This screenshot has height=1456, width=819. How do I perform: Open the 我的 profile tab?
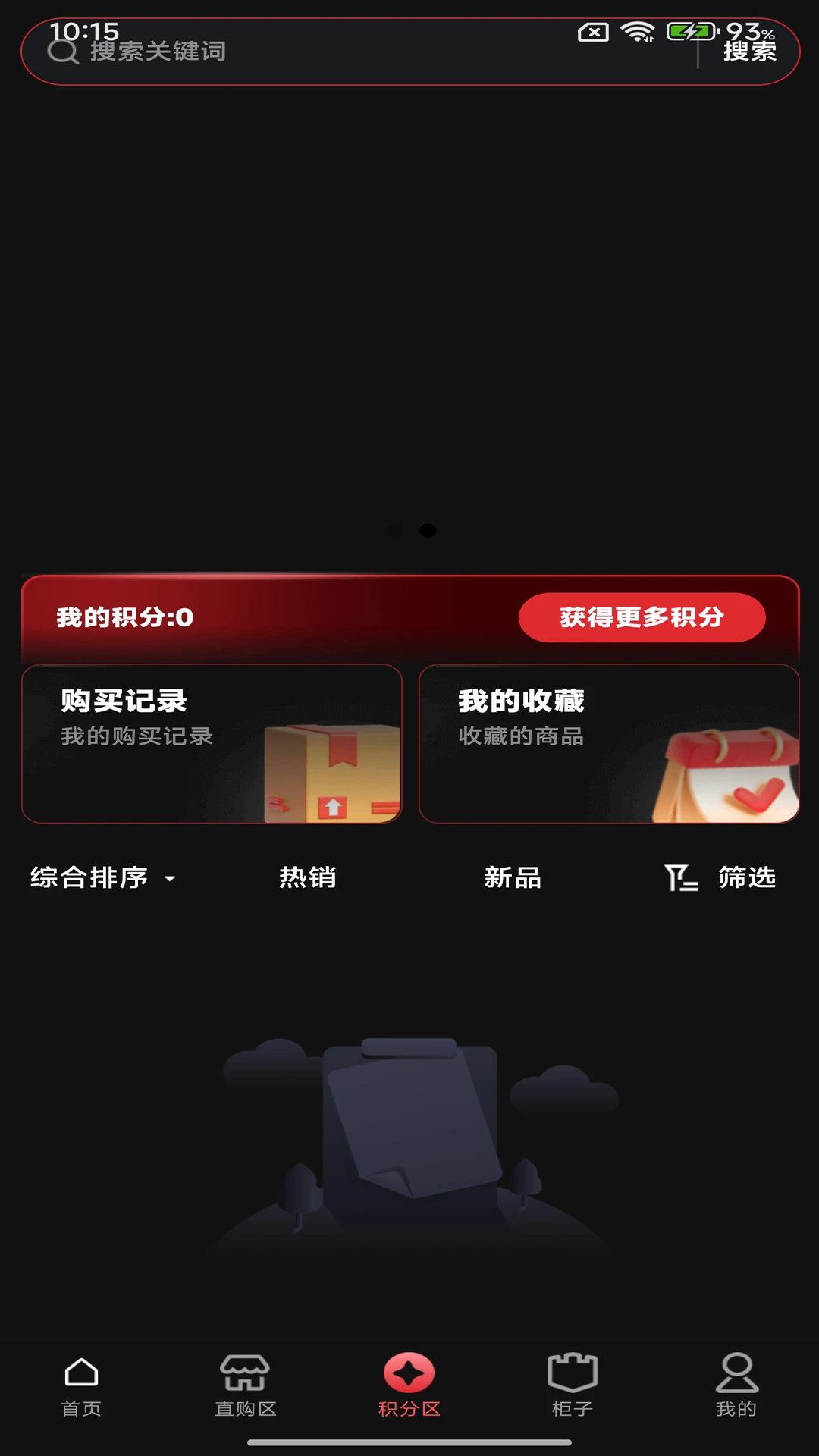click(x=736, y=1385)
